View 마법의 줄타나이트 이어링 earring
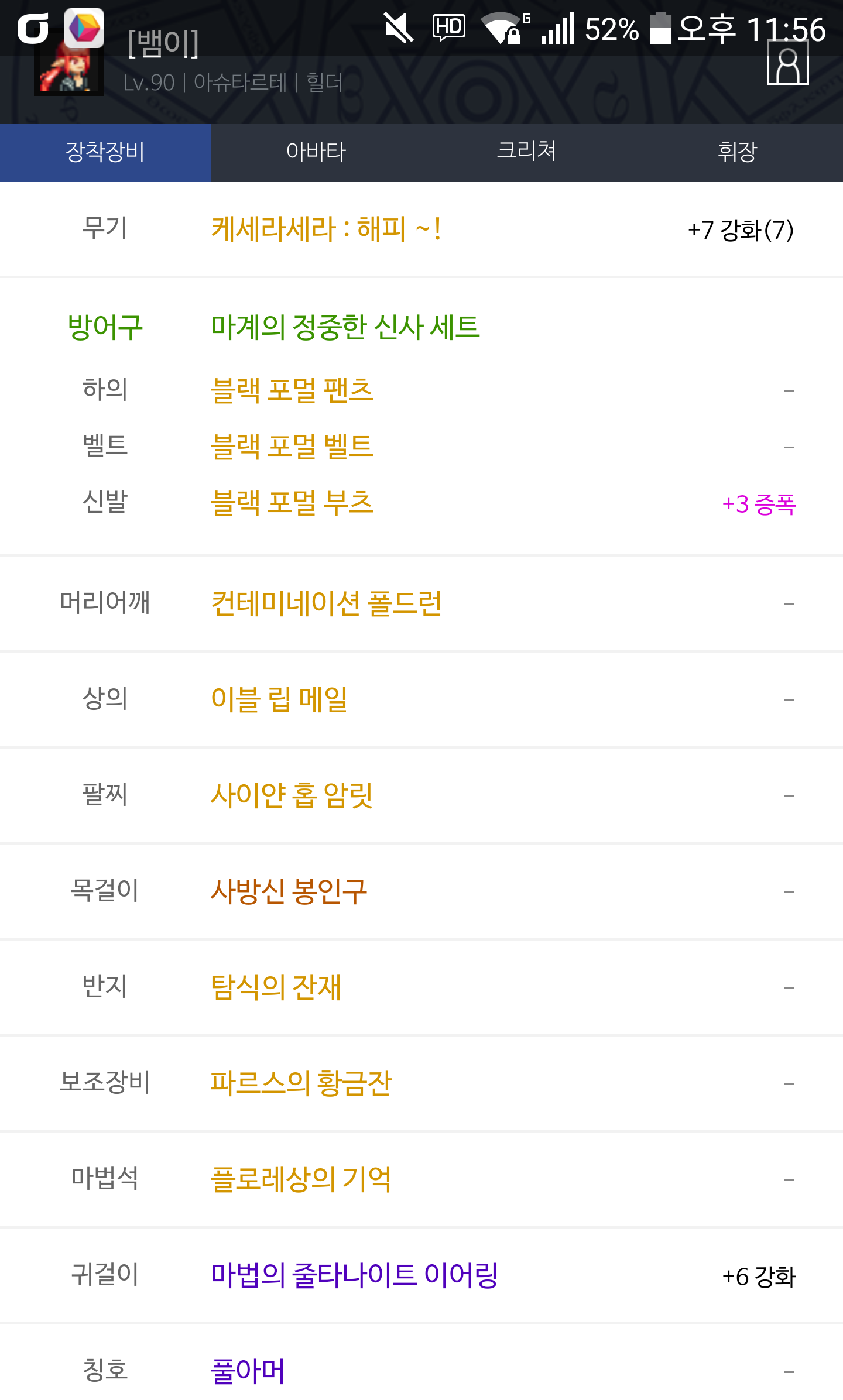 point(354,1275)
